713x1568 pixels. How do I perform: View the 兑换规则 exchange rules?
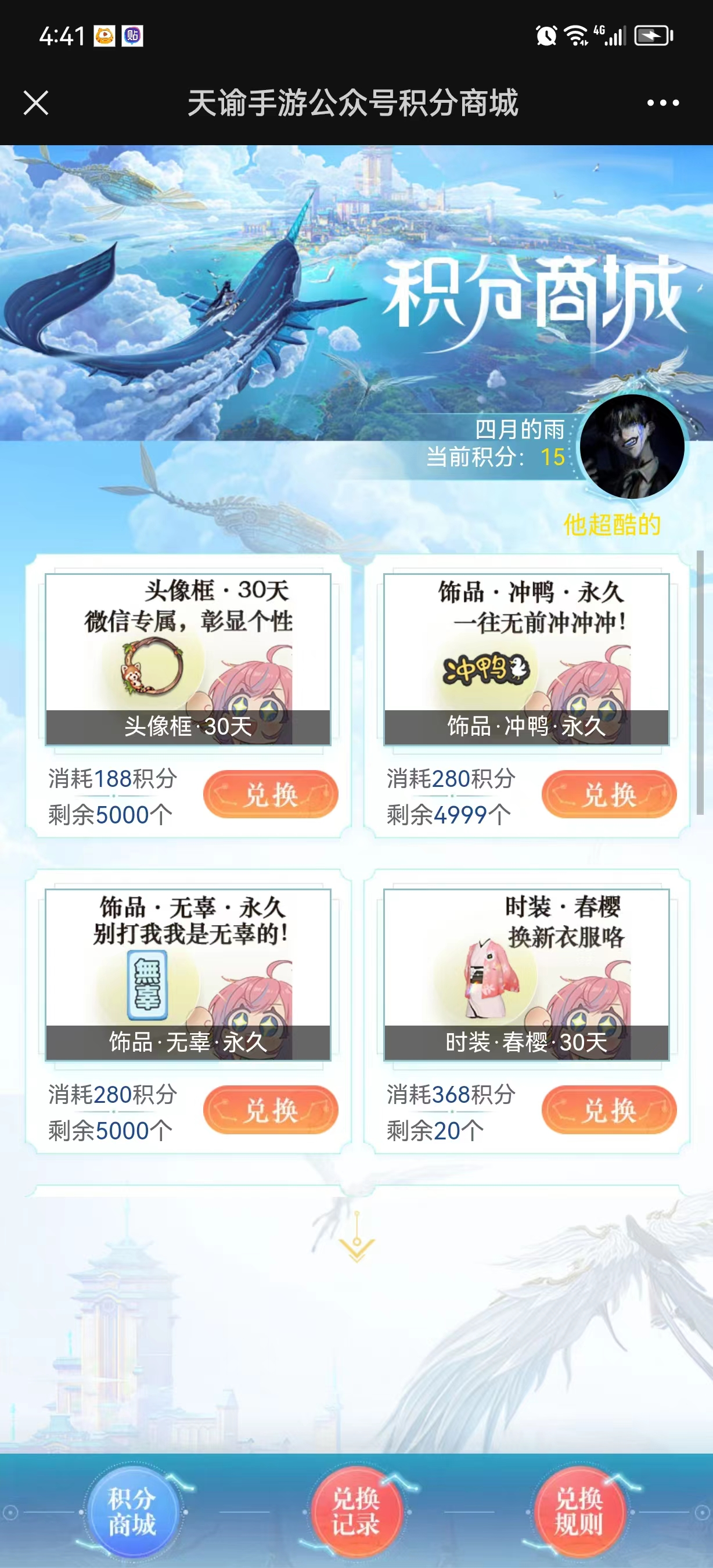coord(578,1512)
